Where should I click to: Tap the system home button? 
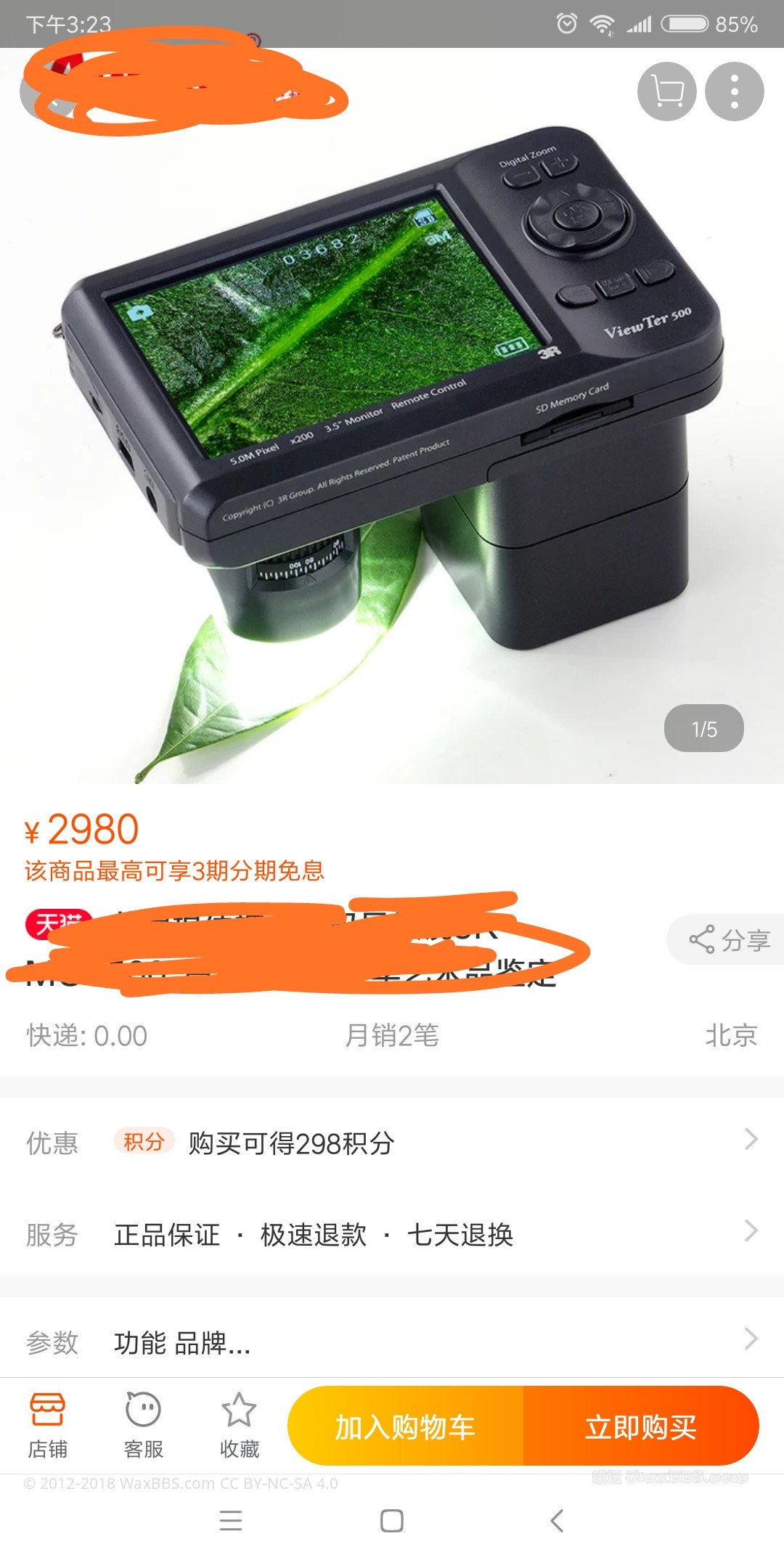click(392, 1520)
